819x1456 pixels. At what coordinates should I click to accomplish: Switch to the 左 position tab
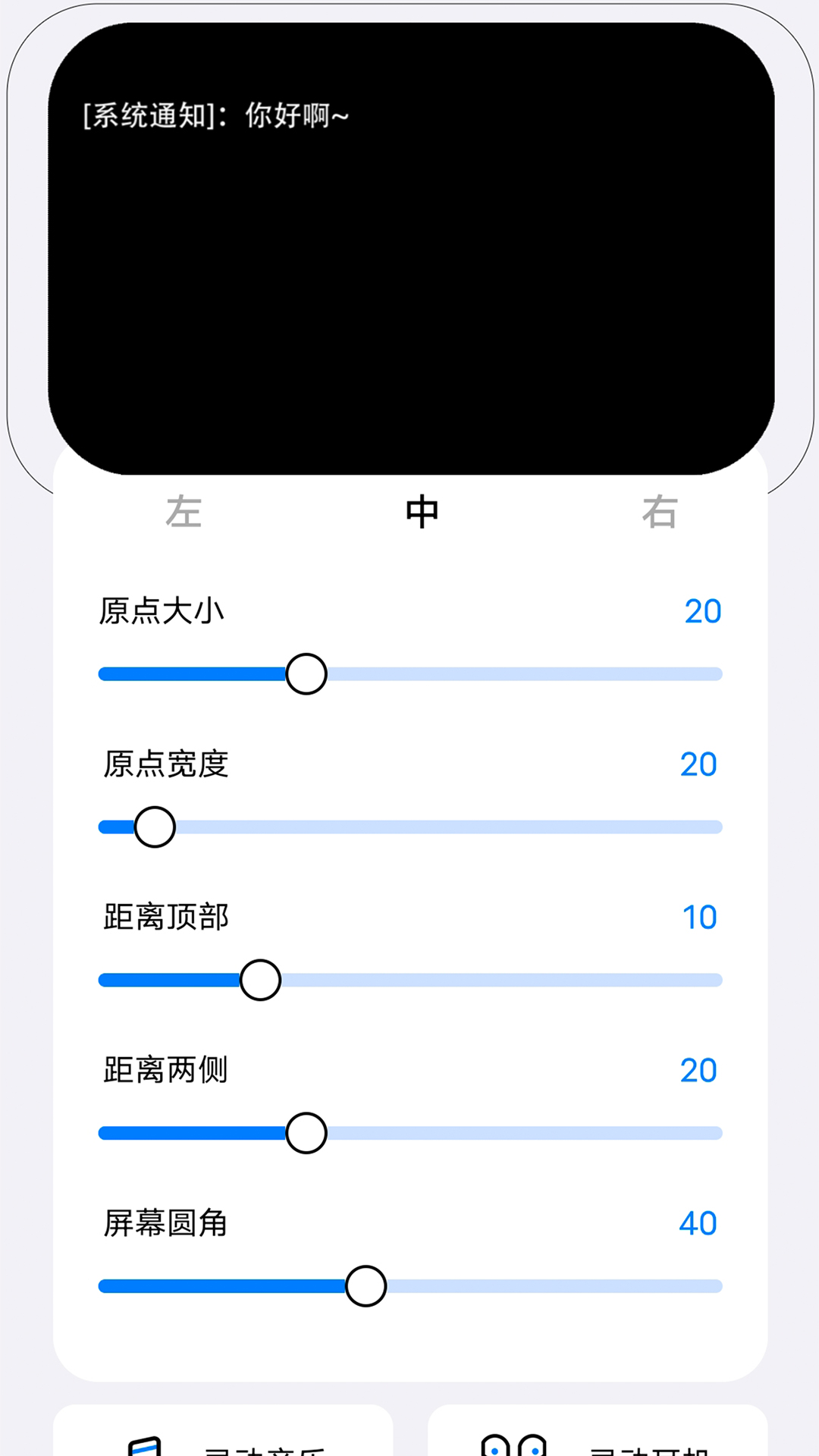(x=184, y=511)
